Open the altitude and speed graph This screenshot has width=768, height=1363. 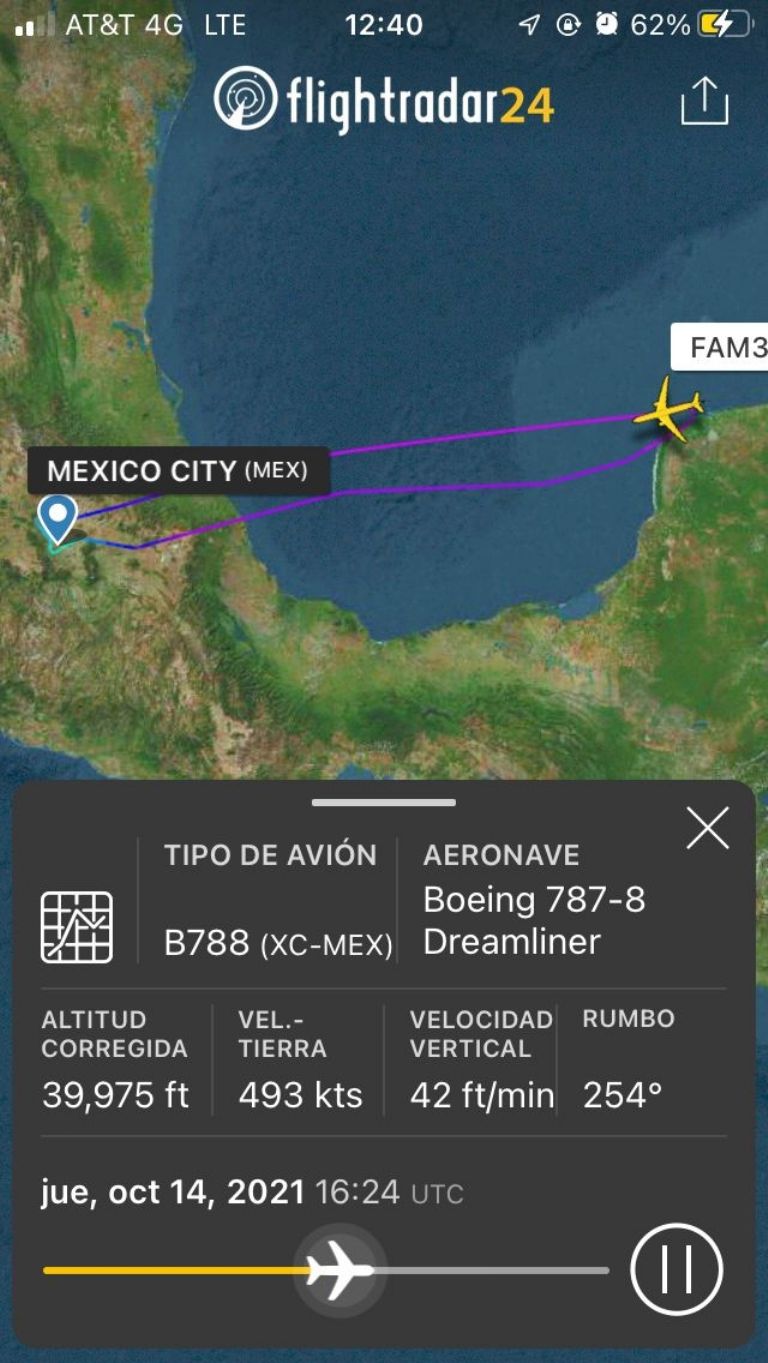coord(76,927)
